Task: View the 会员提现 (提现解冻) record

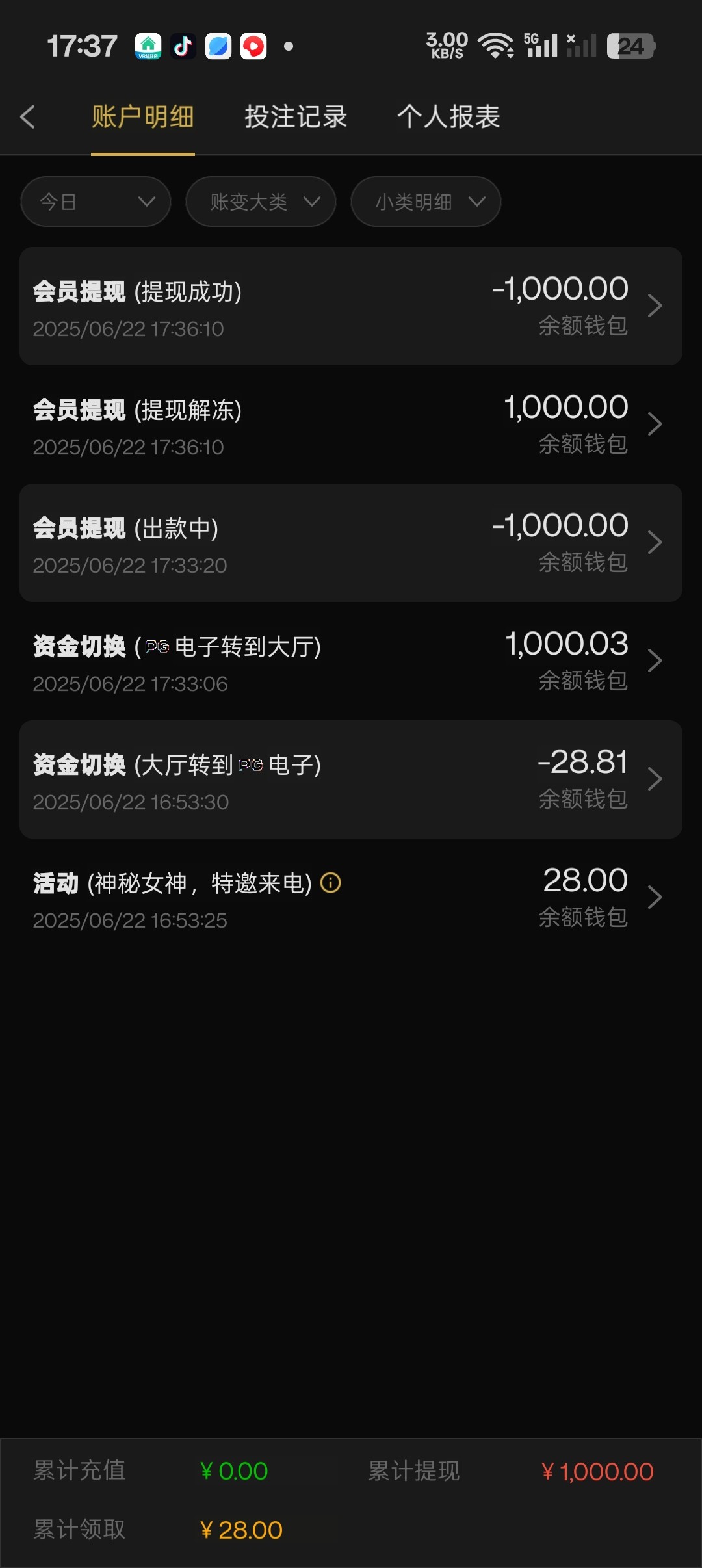Action: [x=351, y=425]
